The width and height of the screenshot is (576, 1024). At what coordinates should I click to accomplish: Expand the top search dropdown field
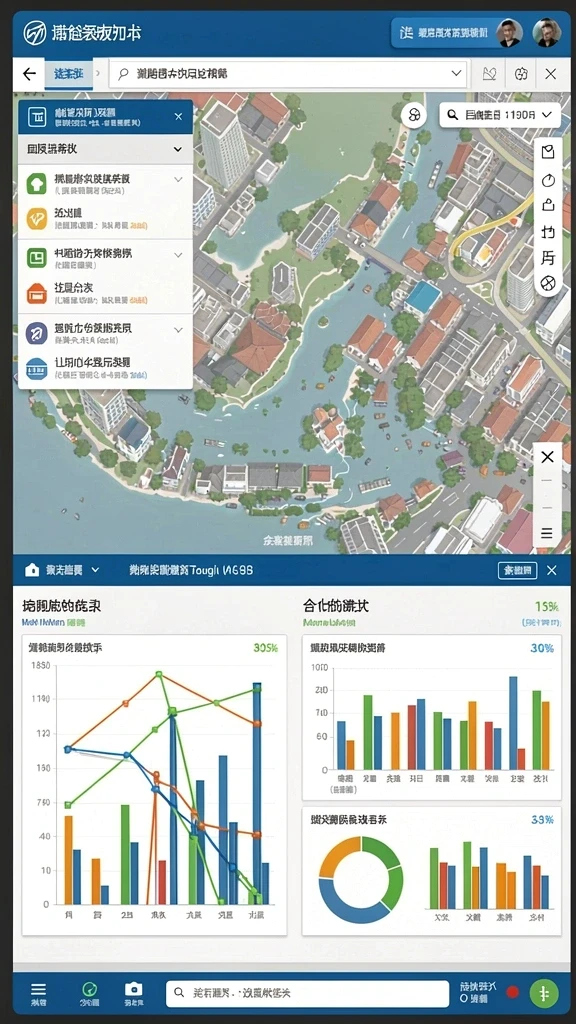coord(288,74)
